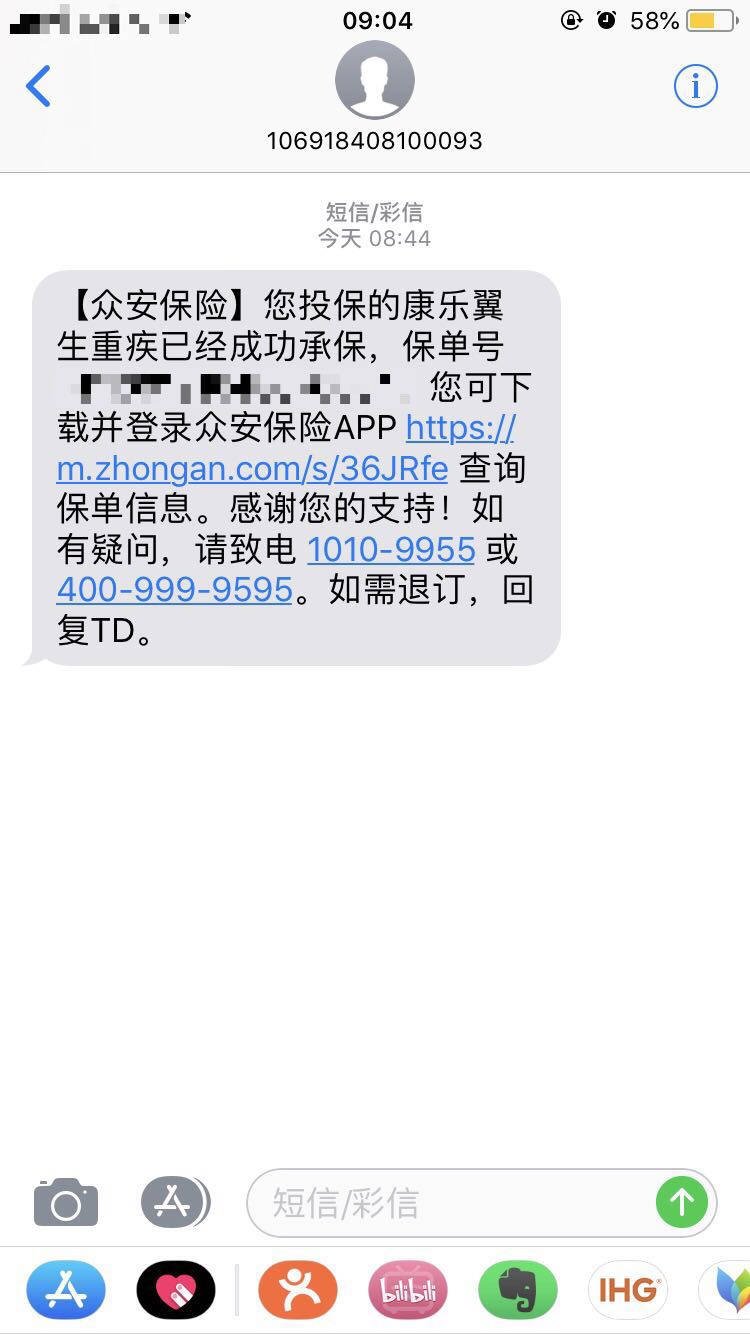Tap the 1010-9955 phone number link
750x1334 pixels.
[392, 549]
